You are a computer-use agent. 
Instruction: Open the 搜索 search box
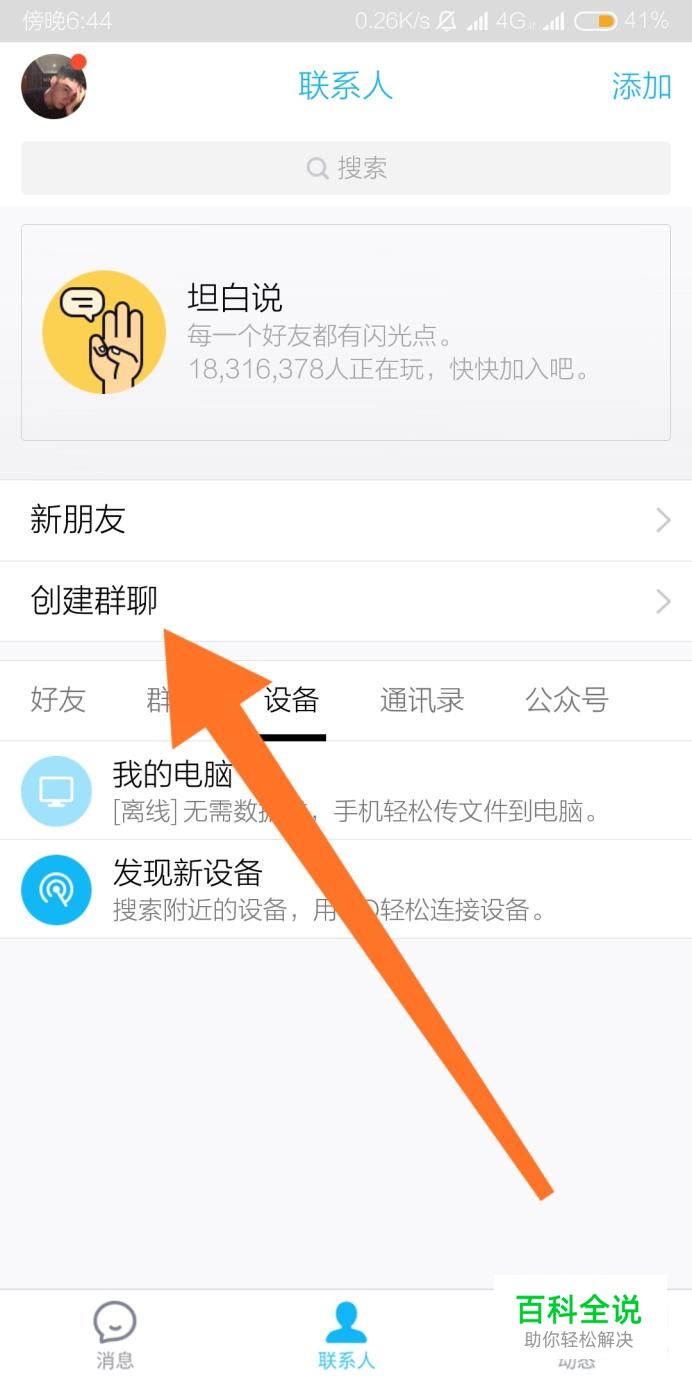point(346,168)
